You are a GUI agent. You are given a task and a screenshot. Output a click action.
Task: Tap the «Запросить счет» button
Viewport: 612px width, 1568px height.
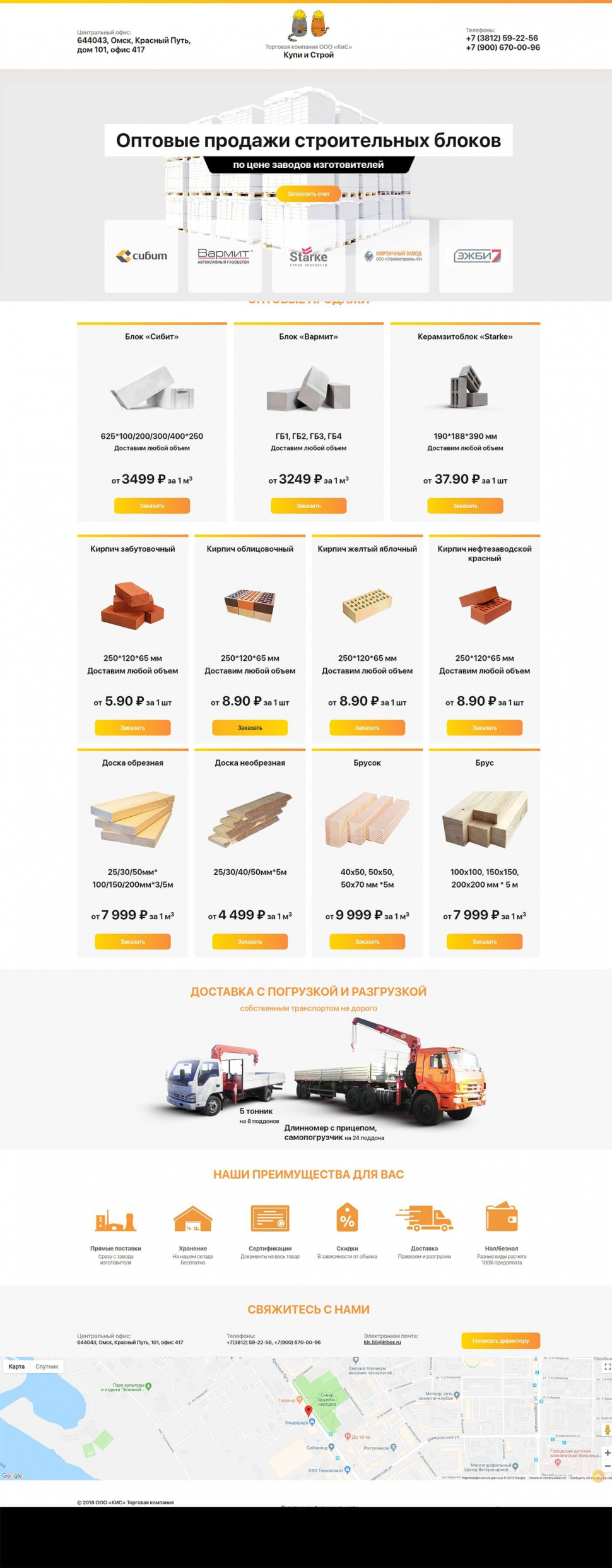309,194
